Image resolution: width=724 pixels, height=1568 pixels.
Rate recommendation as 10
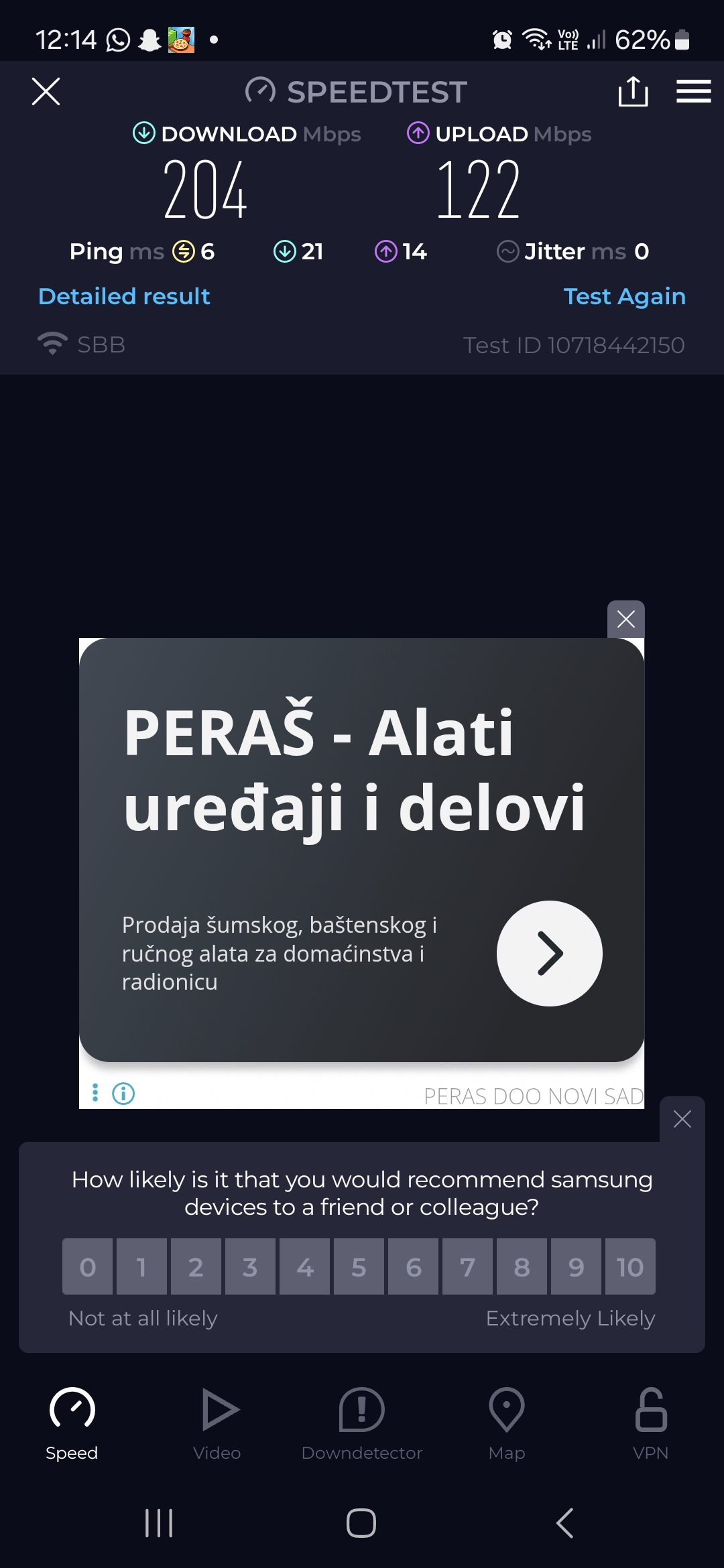pyautogui.click(x=629, y=1266)
